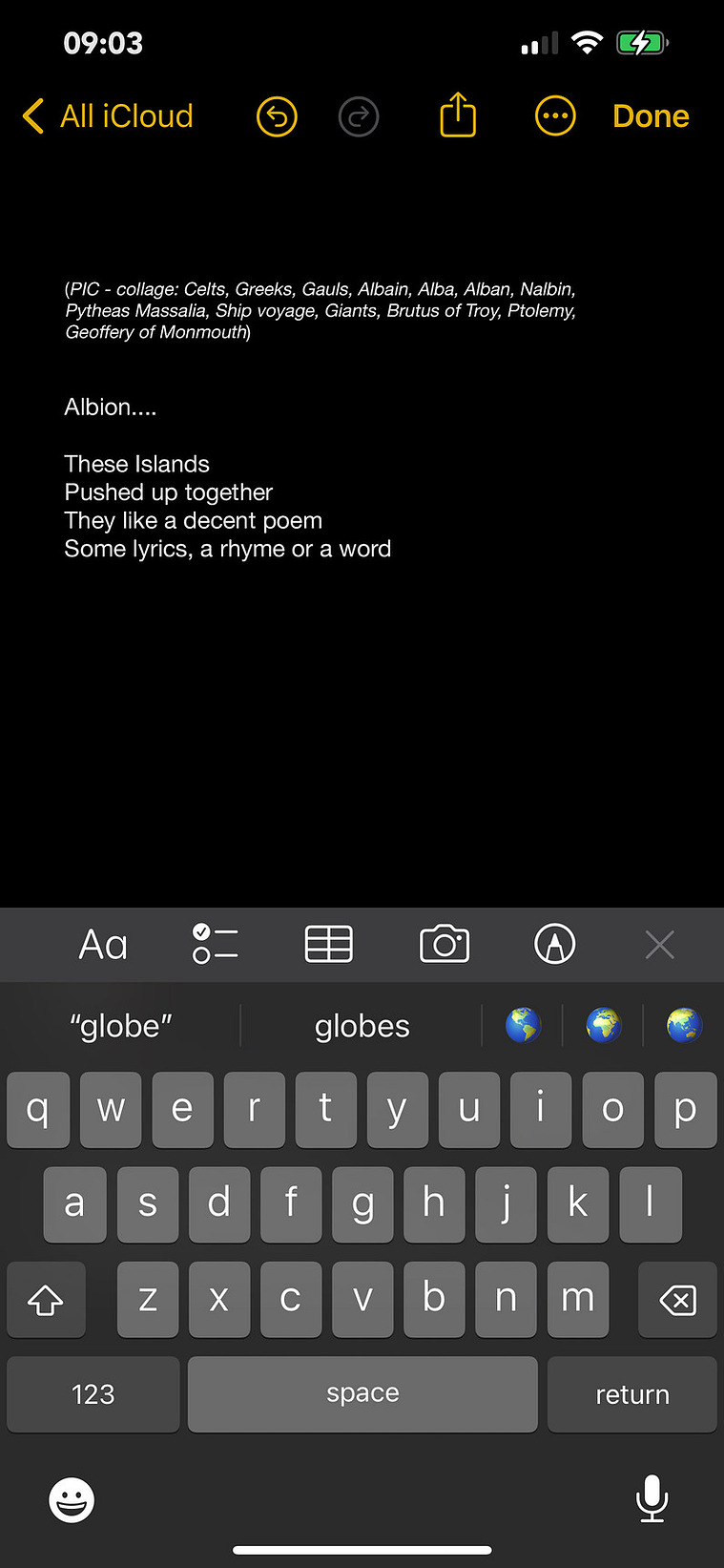
Task: Go back to All iCloud folder
Action: point(108,116)
